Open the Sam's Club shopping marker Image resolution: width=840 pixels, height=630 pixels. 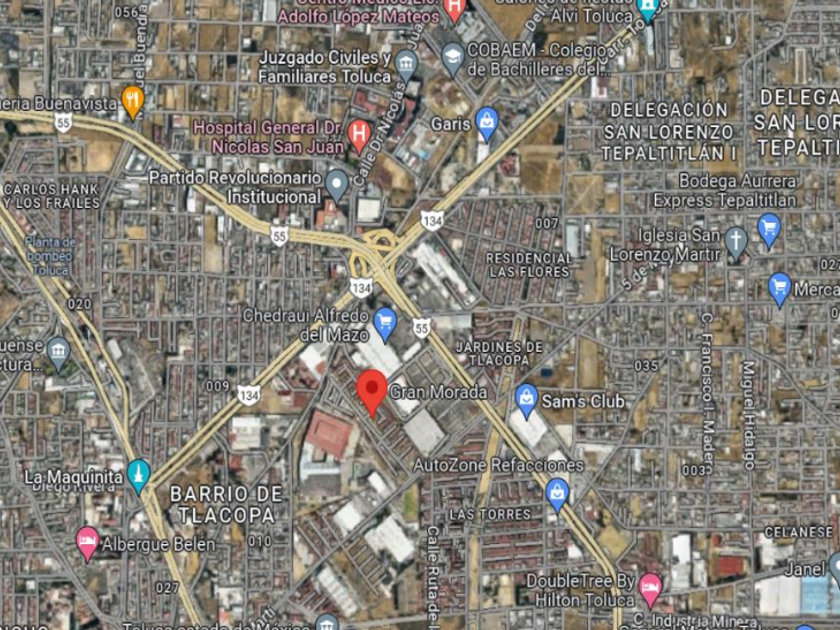pos(527,401)
